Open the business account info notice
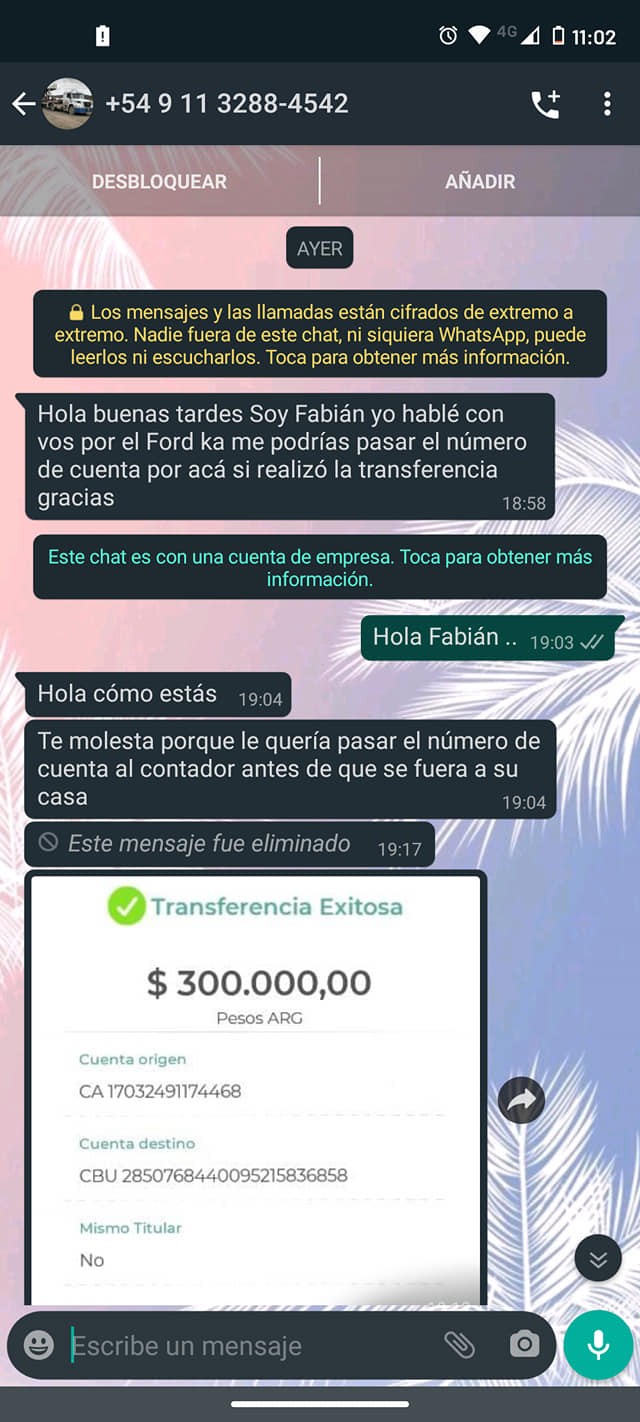This screenshot has width=640, height=1422. pos(320,567)
